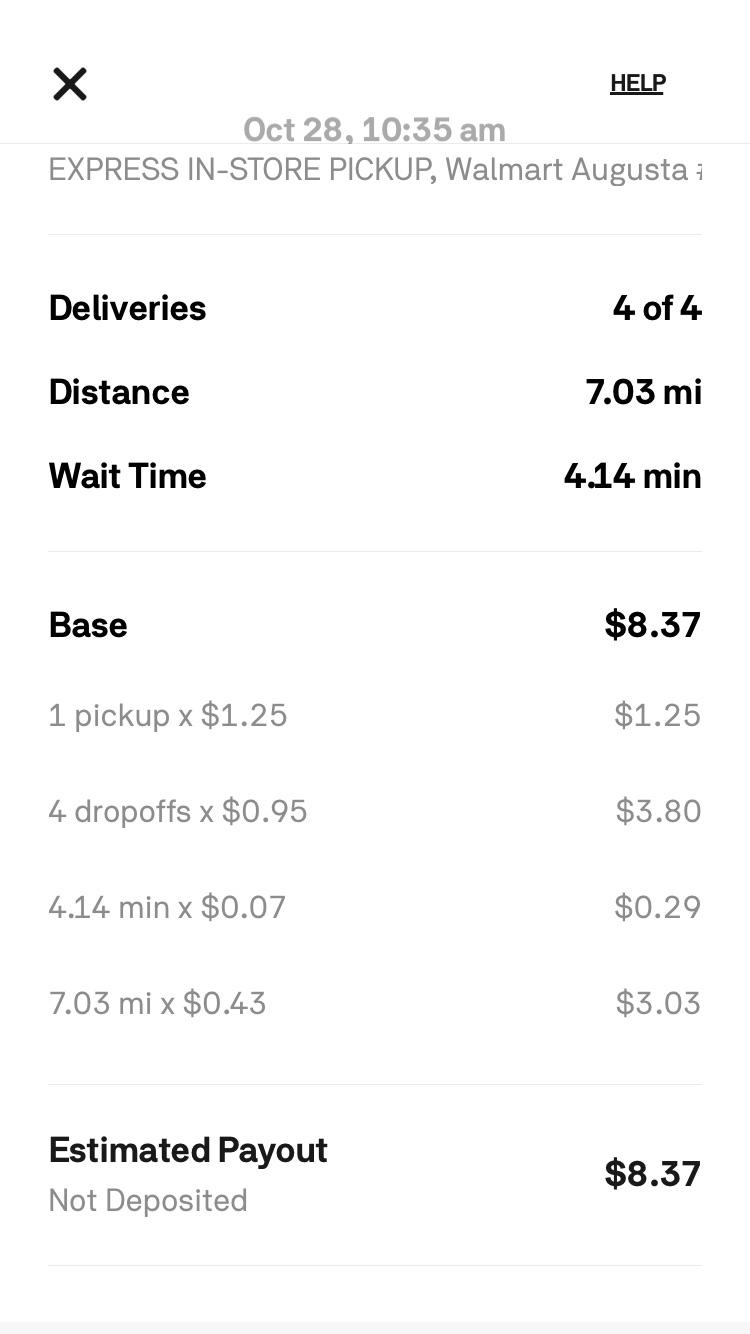This screenshot has width=750, height=1334.
Task: Tap the X close icon at top left
Action: tap(70, 84)
